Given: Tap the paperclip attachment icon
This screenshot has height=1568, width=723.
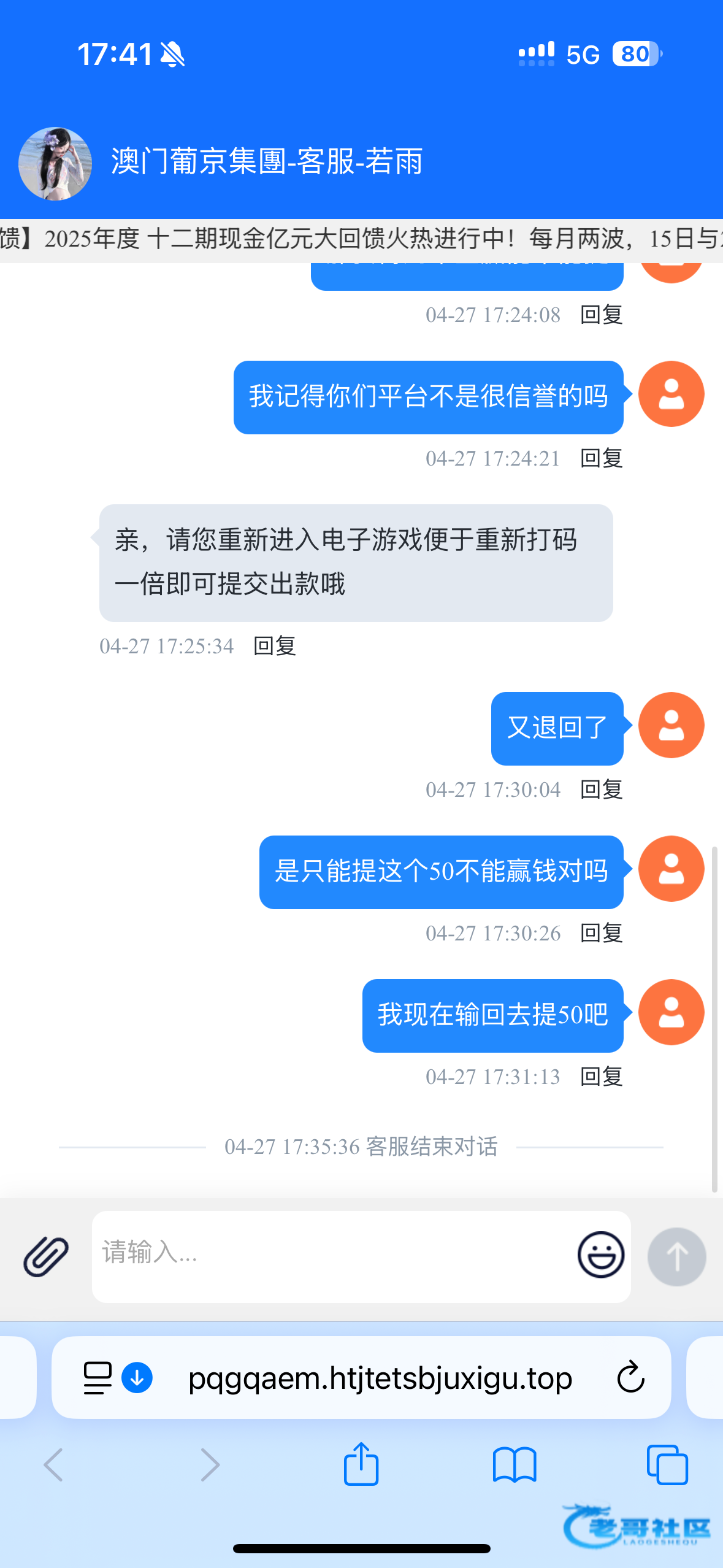Looking at the screenshot, I should point(46,1256).
